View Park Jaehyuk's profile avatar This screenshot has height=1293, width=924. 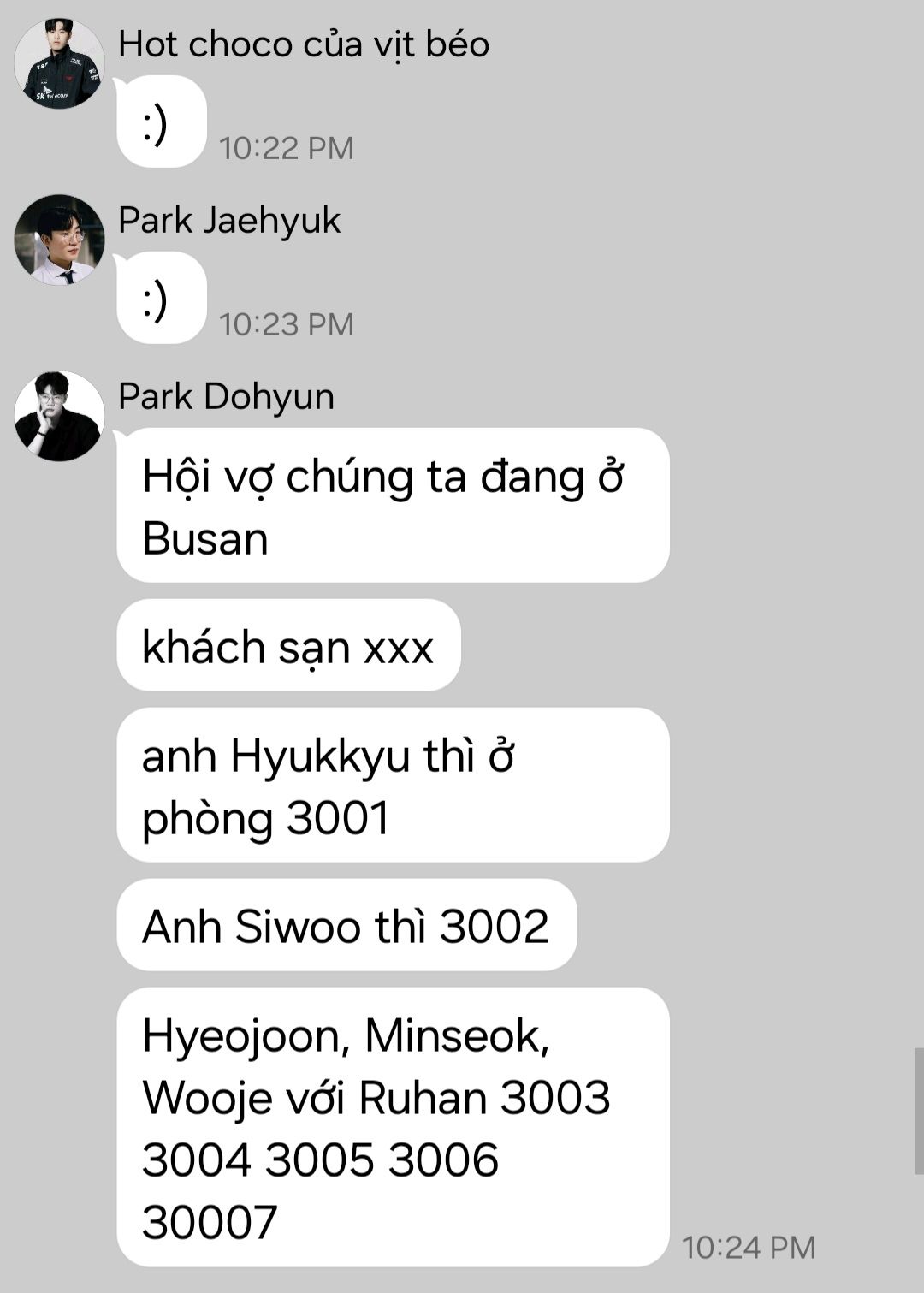[x=59, y=240]
